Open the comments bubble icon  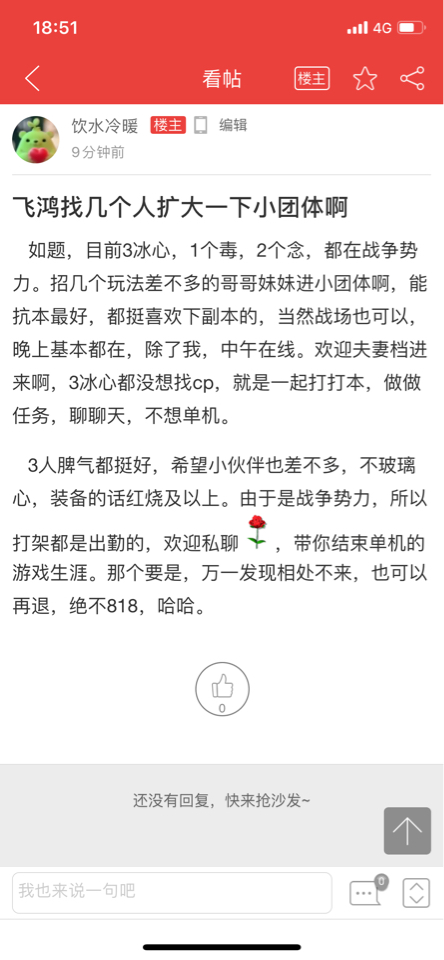[367, 892]
